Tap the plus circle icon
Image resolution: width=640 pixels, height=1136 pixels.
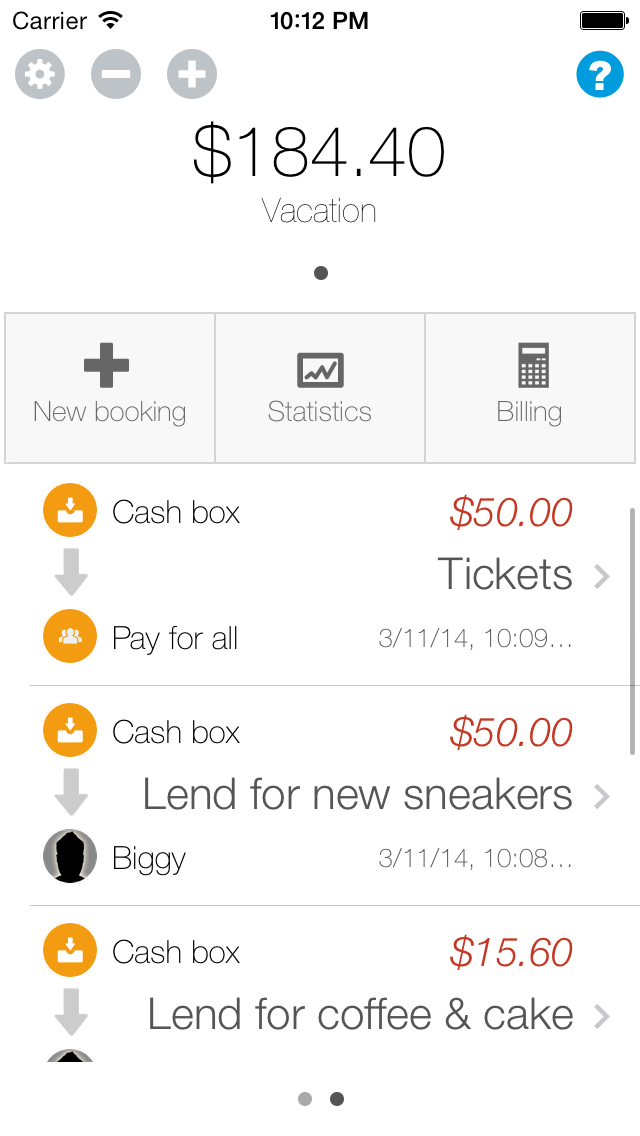192,74
